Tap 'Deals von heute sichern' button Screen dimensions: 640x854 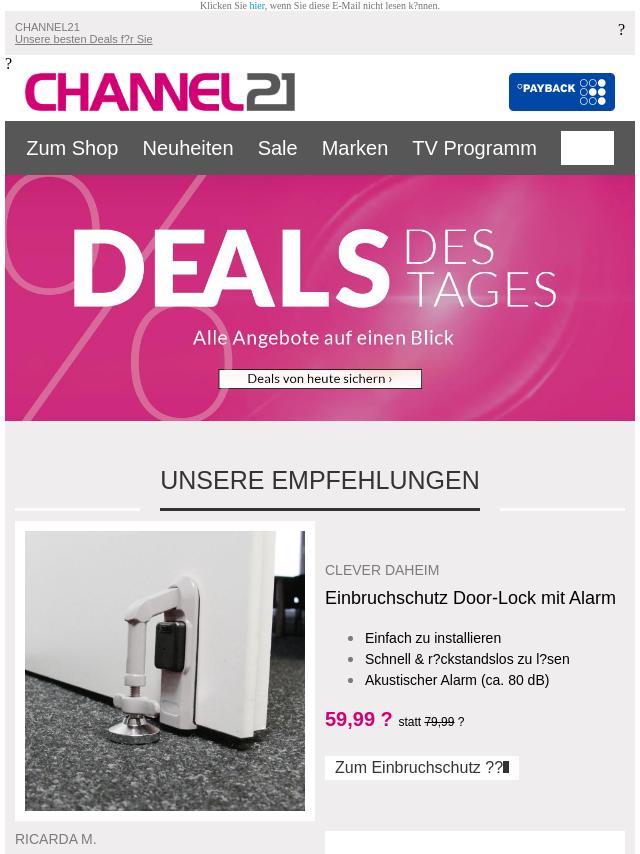click(320, 379)
